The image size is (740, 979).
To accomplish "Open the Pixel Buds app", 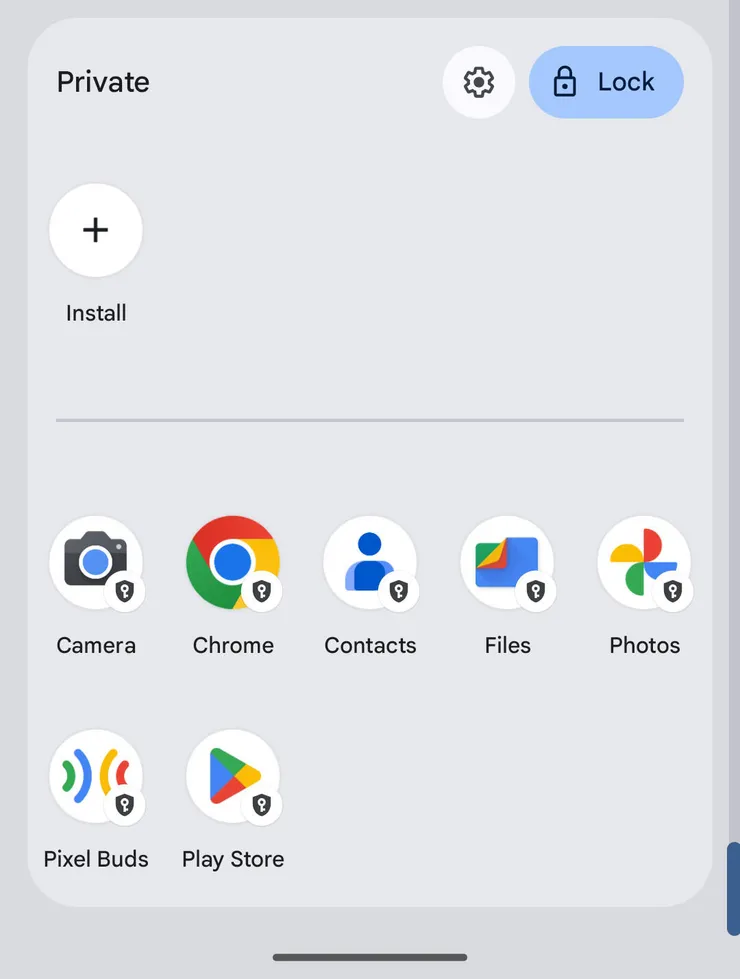I will [96, 776].
